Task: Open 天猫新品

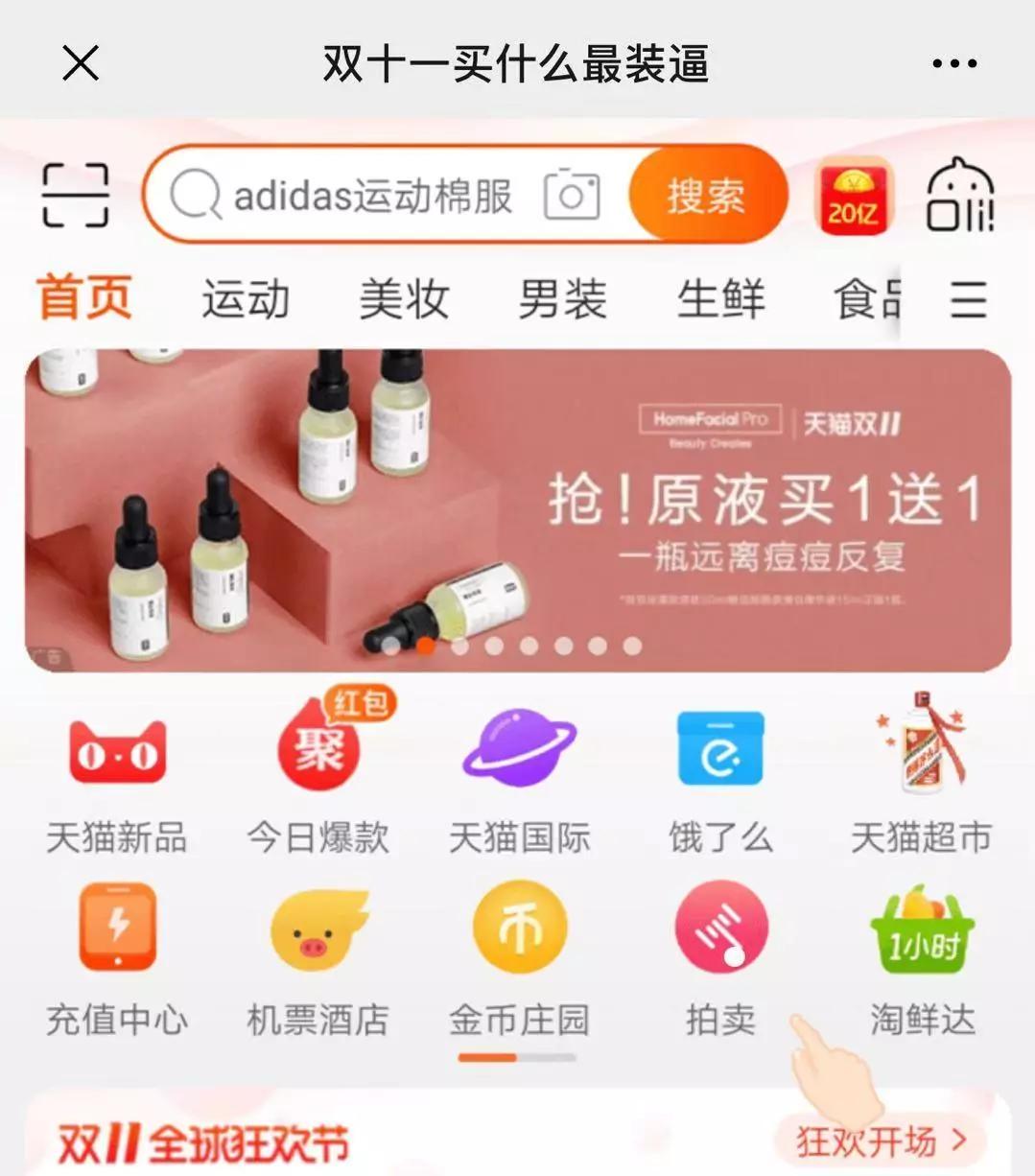Action: click(x=117, y=779)
